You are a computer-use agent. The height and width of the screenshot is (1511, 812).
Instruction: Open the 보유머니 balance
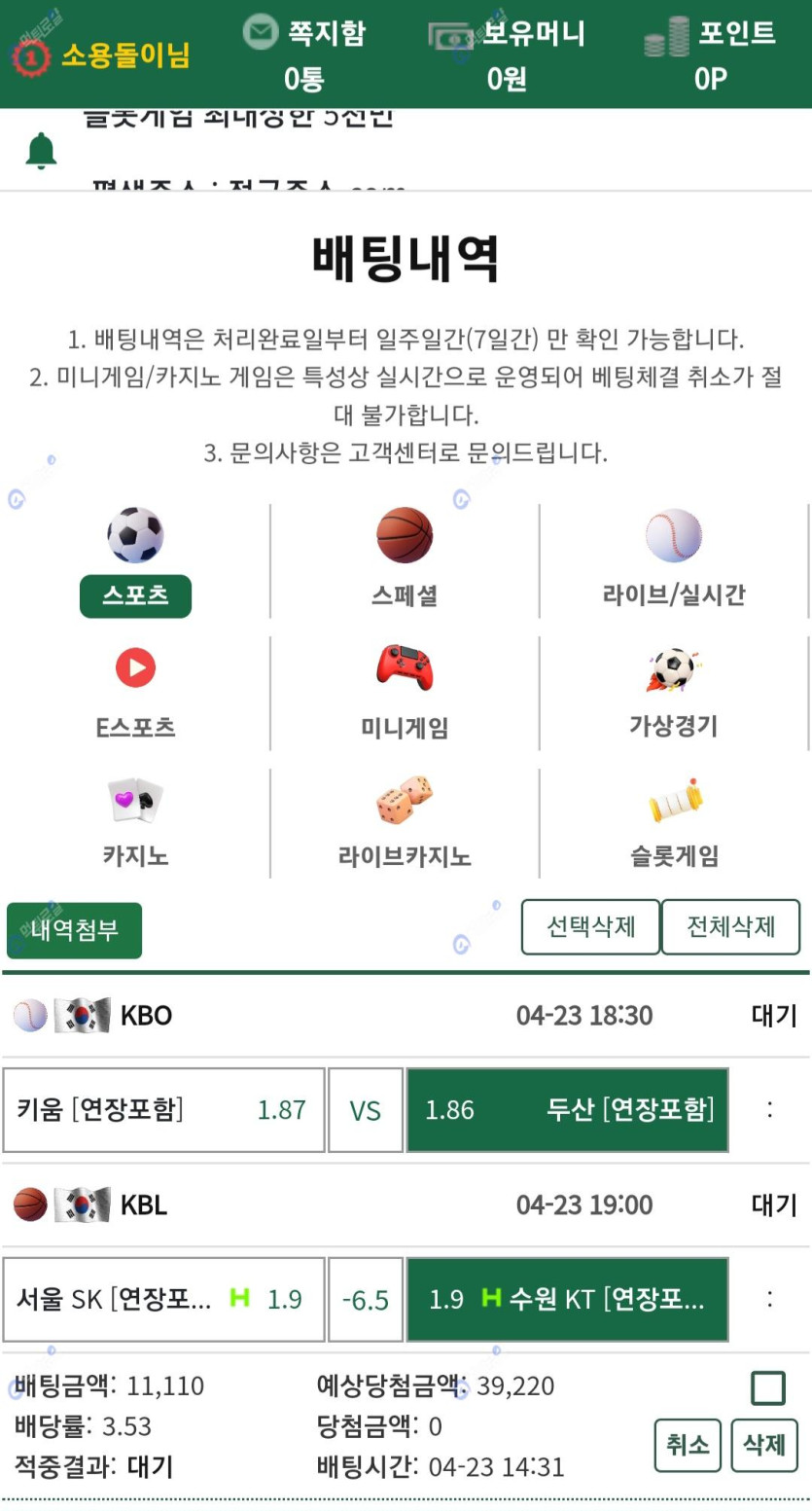[507, 54]
